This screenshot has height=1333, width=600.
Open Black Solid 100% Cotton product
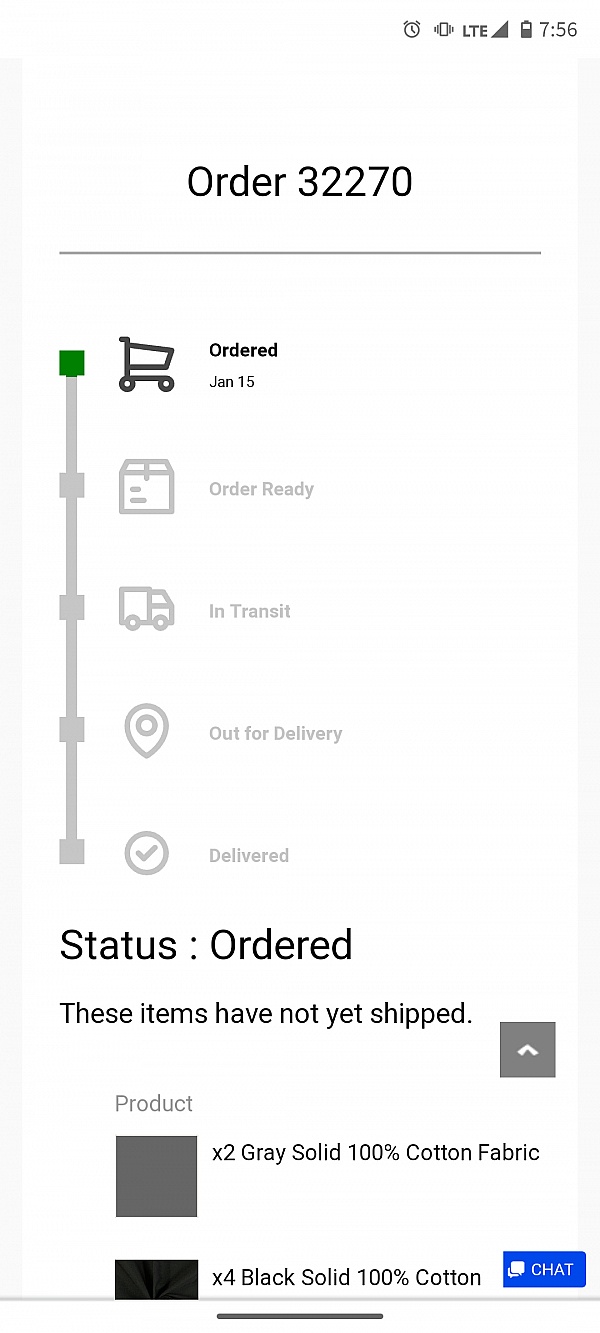[x=346, y=1277]
